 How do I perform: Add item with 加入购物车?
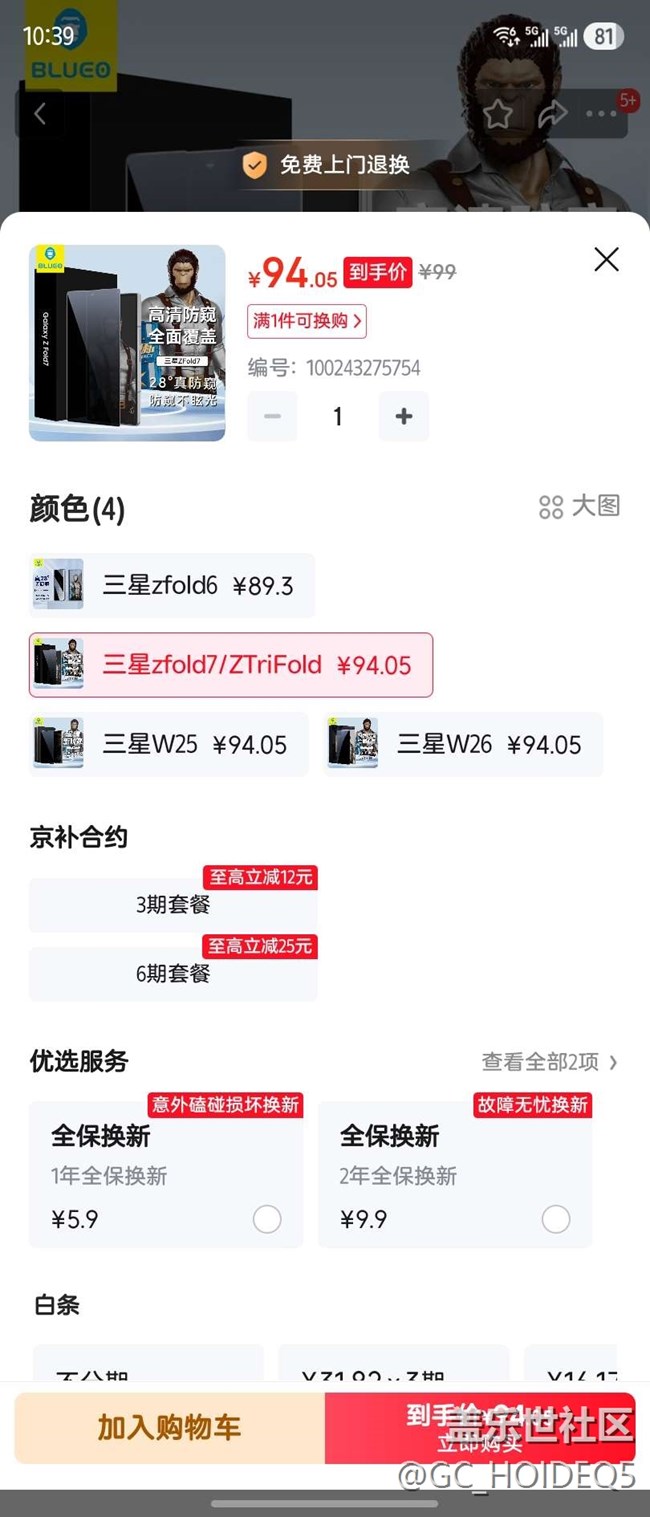click(x=169, y=1428)
